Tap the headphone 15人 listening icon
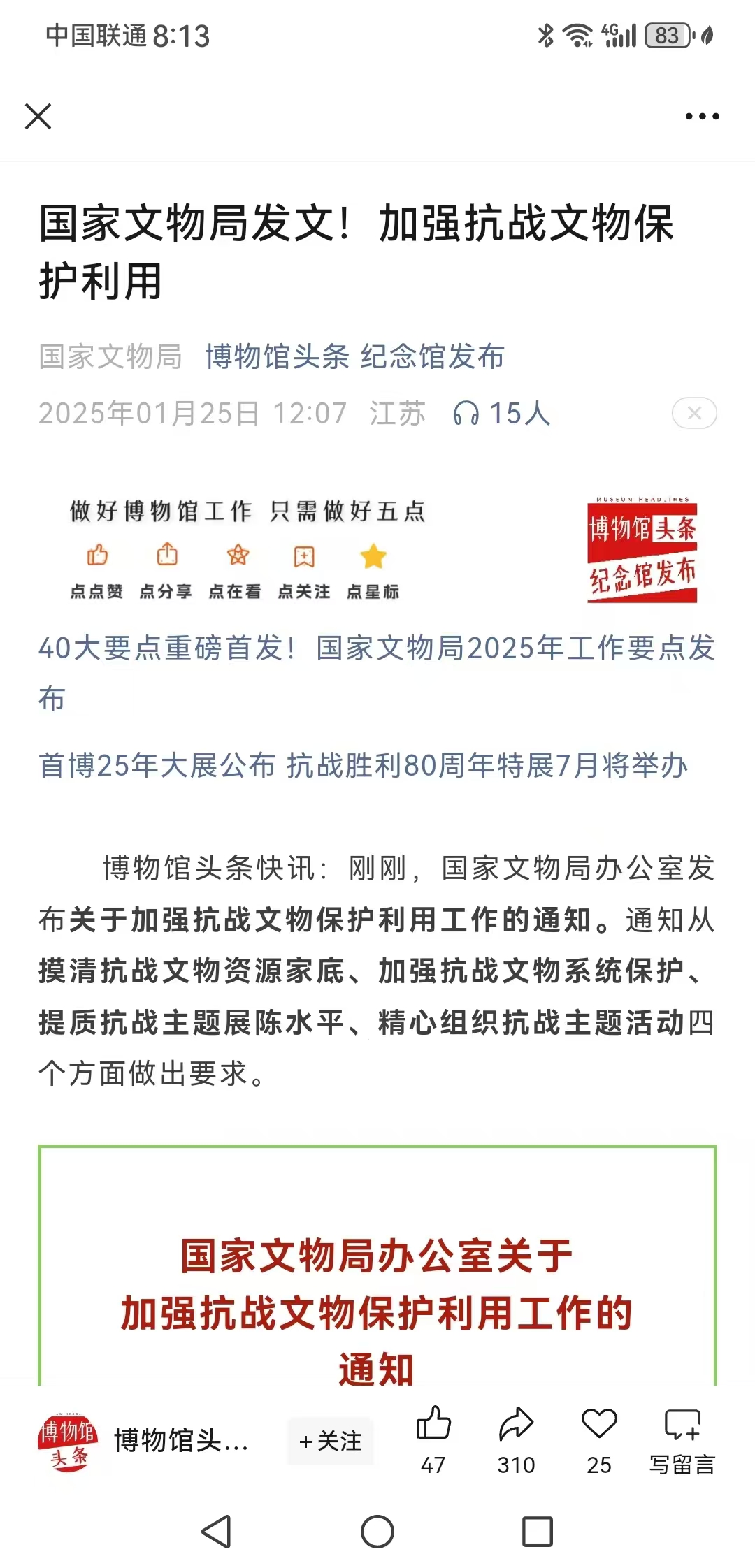The height and width of the screenshot is (1568, 755). coord(466,413)
